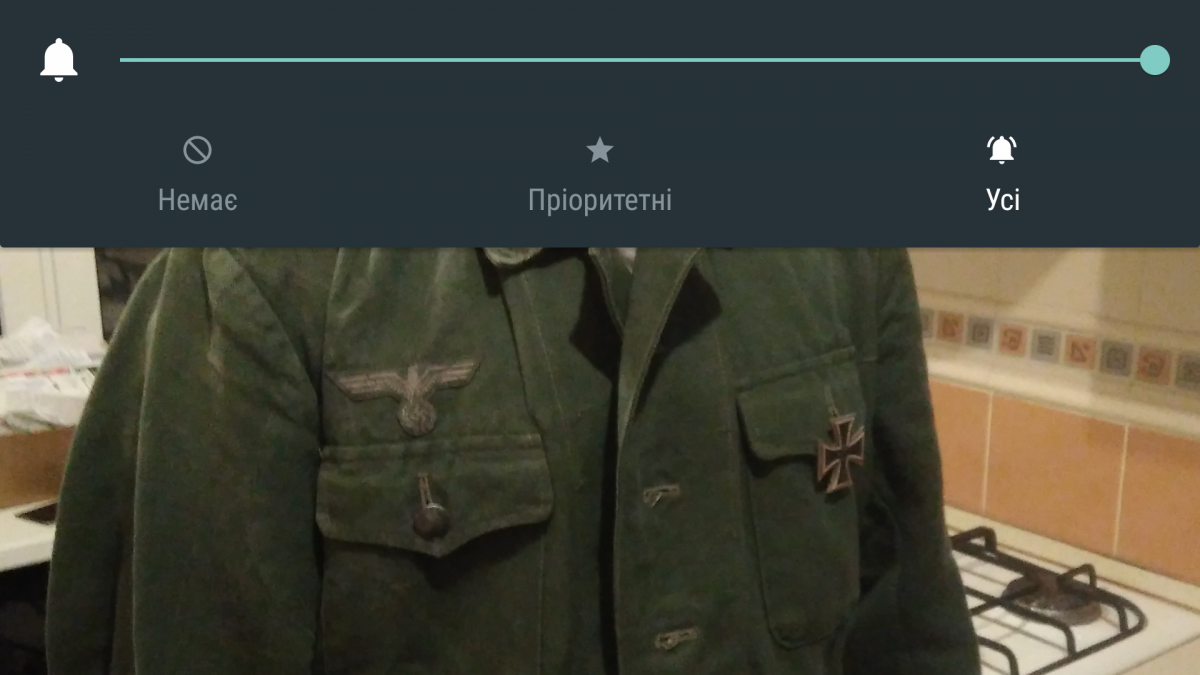Select the Немає interruptions mode
Viewport: 1200px width, 675px height.
[198, 175]
